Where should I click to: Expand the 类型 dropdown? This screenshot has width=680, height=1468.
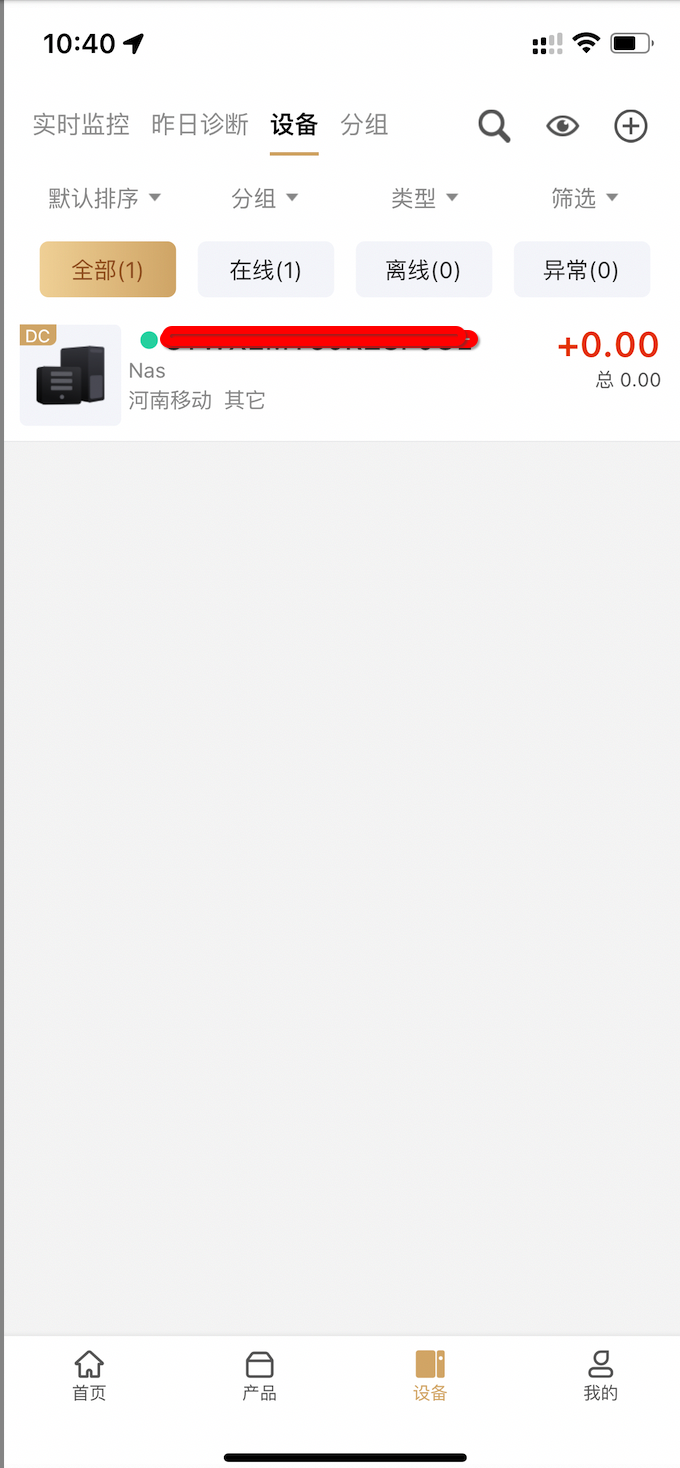pyautogui.click(x=425, y=198)
